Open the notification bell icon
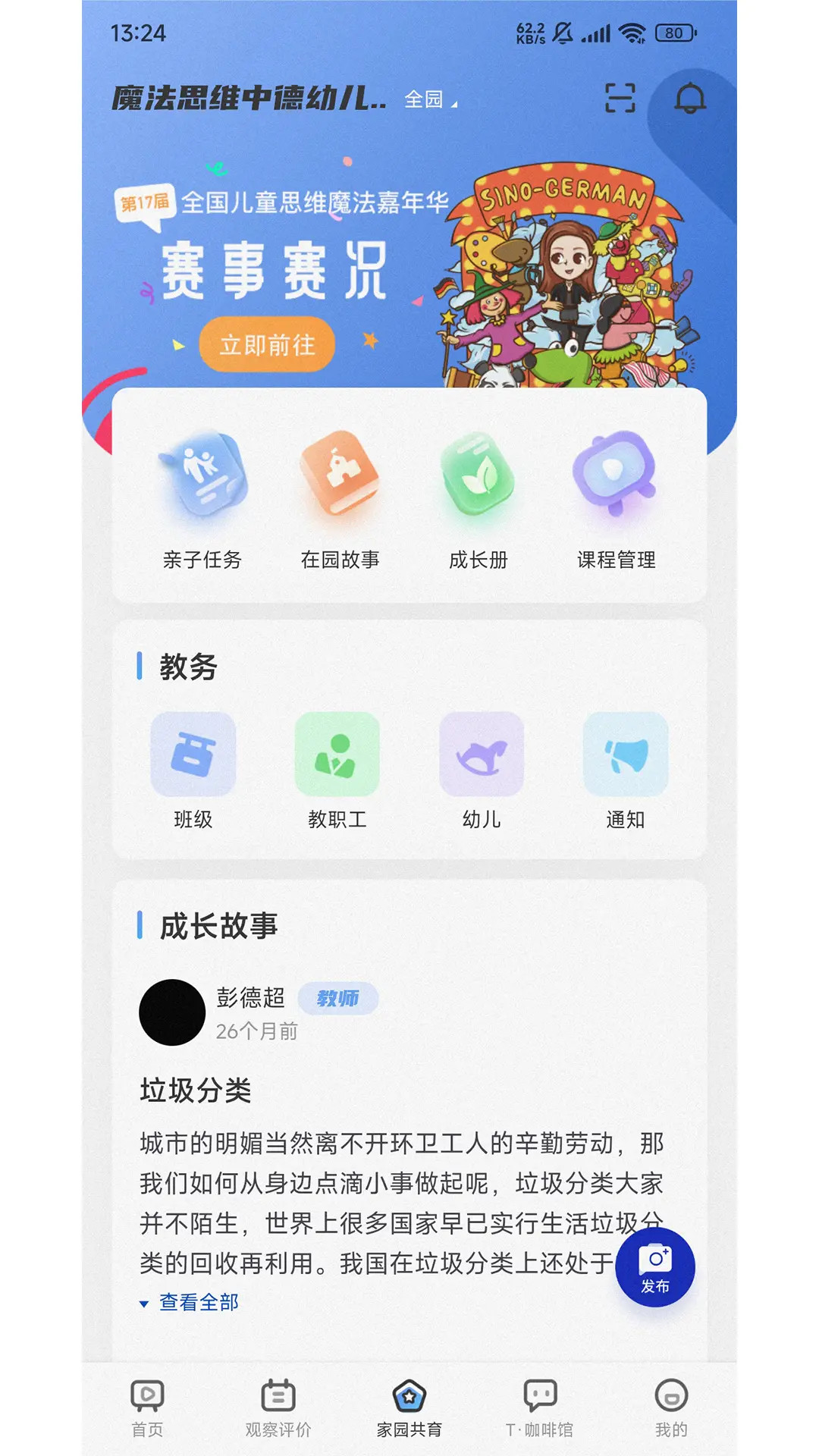The height and width of the screenshot is (1456, 819). pyautogui.click(x=687, y=99)
